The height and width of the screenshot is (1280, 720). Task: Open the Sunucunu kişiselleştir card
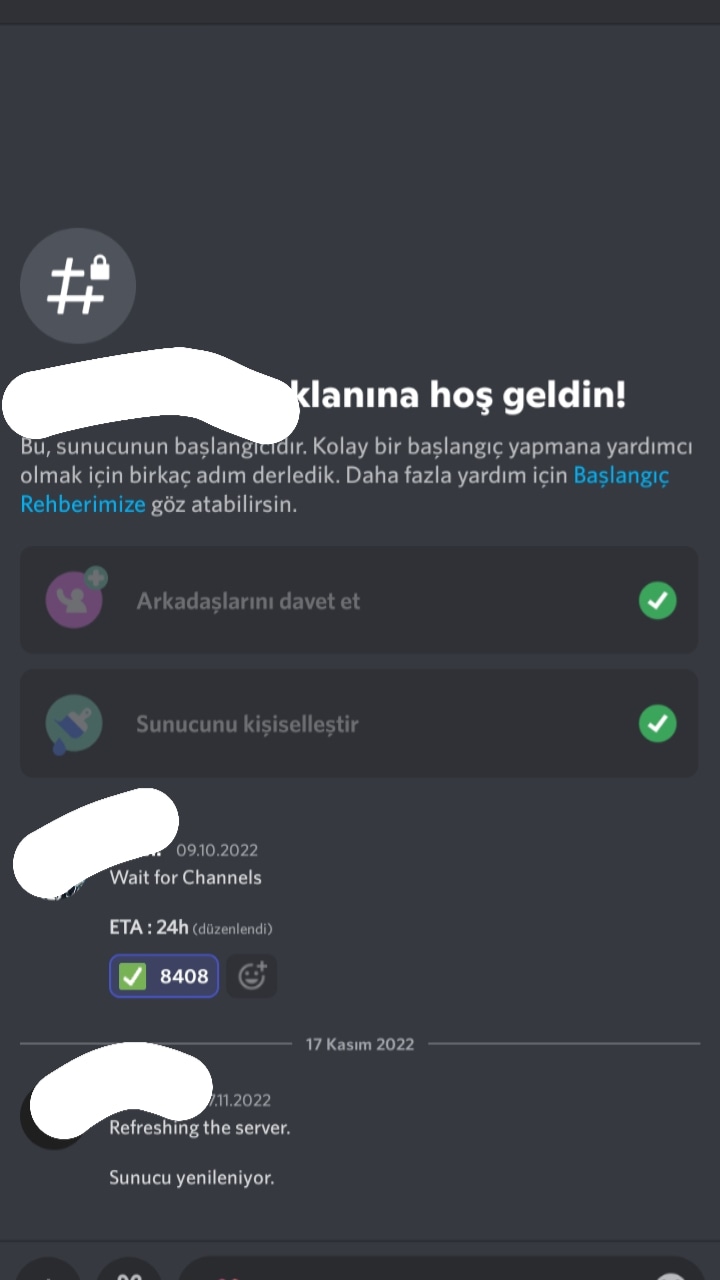(359, 723)
